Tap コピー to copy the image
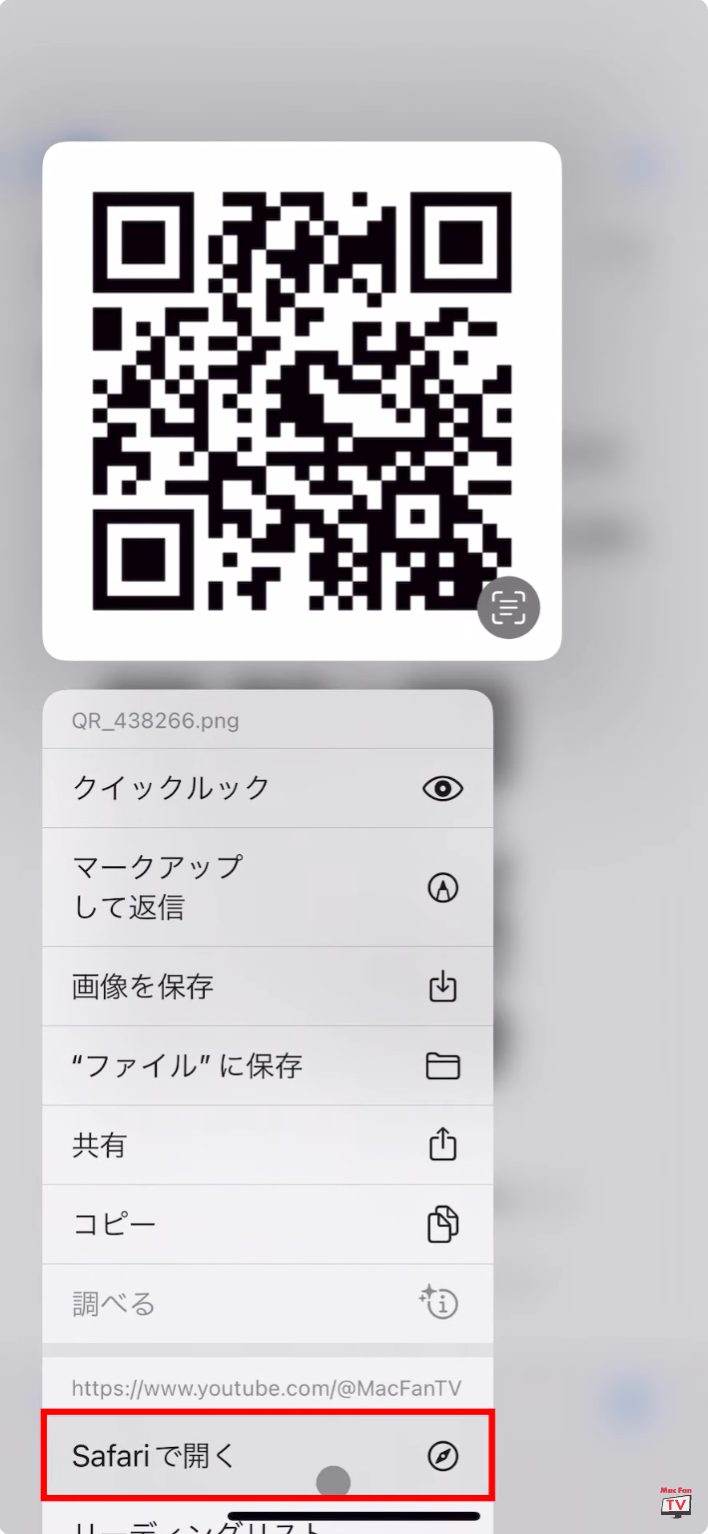Viewport: 708px width, 1534px height. point(267,1223)
